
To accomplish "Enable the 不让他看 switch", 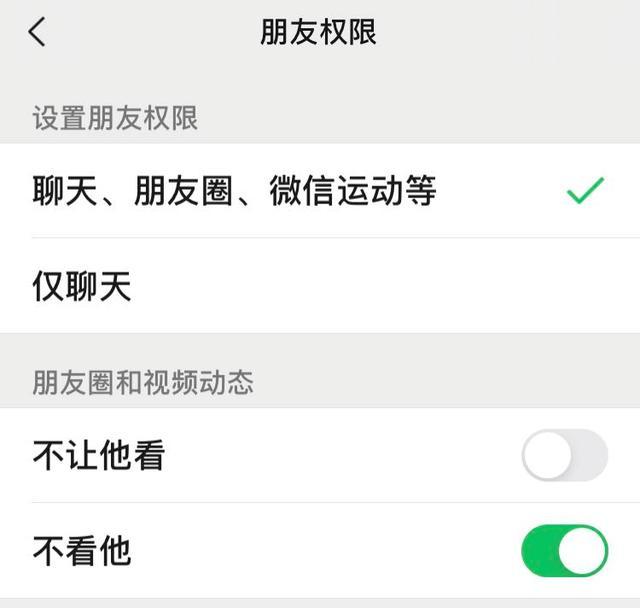I will tap(564, 456).
